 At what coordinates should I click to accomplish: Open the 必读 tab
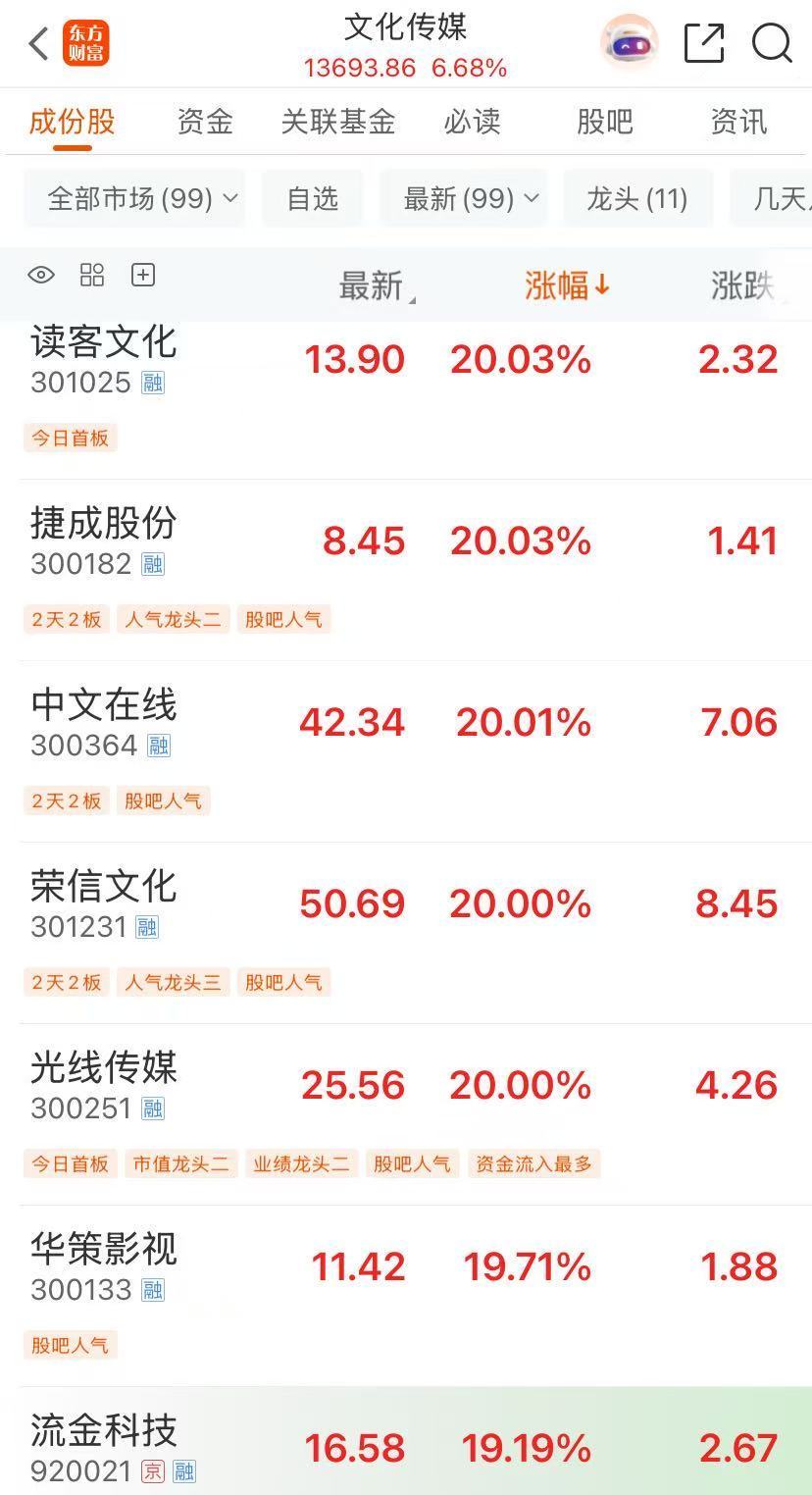[472, 122]
